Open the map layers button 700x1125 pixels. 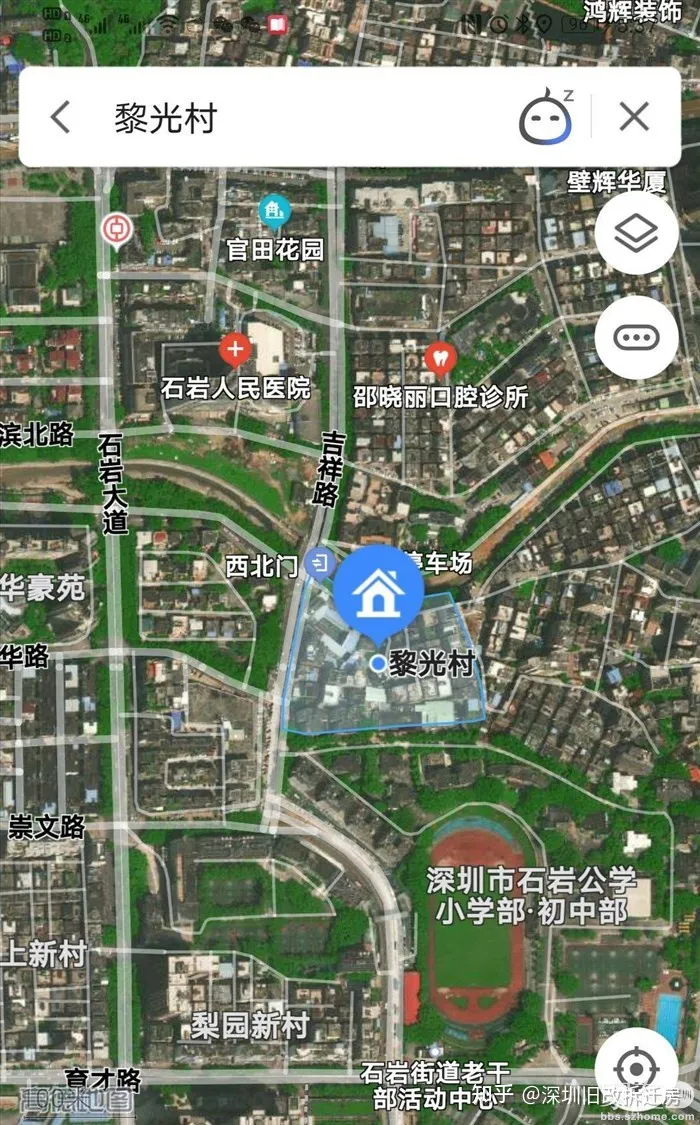(x=636, y=232)
